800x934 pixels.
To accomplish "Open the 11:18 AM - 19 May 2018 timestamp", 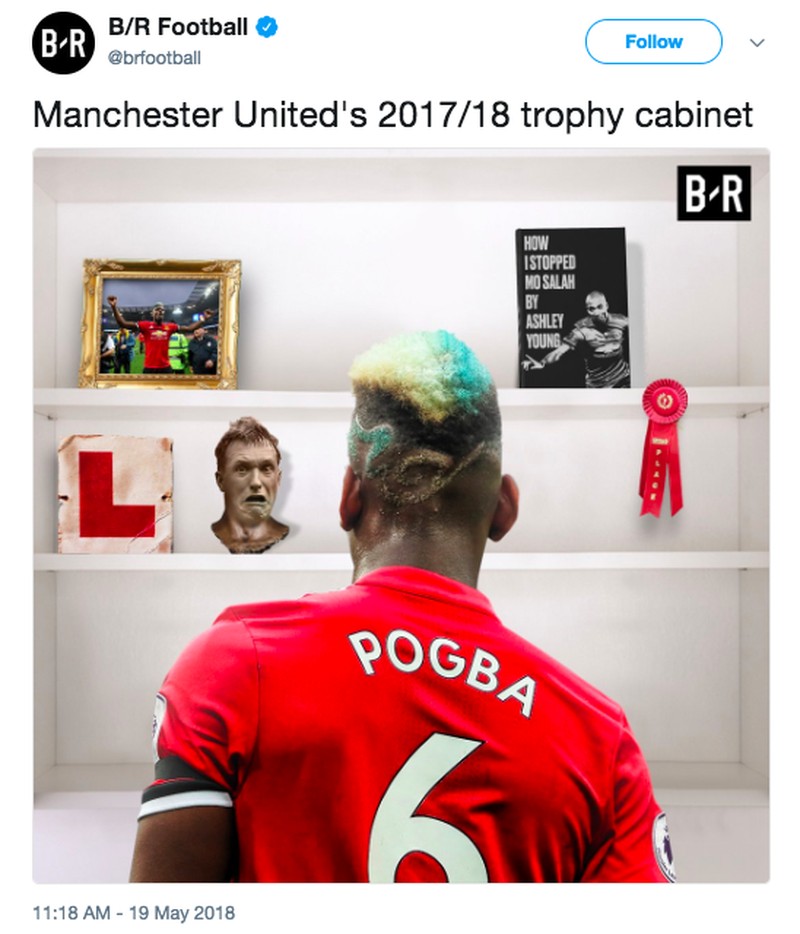I will pos(133,912).
